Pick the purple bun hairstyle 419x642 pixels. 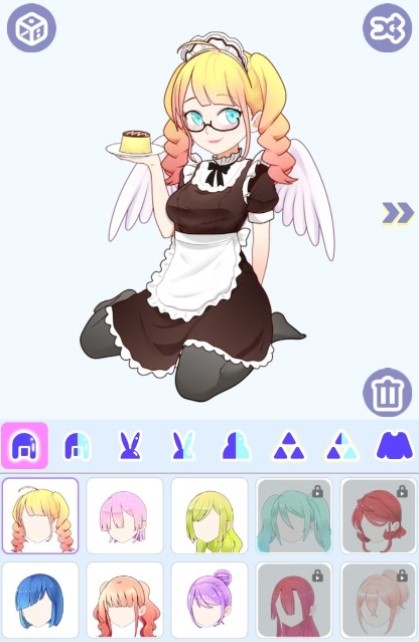click(x=209, y=600)
